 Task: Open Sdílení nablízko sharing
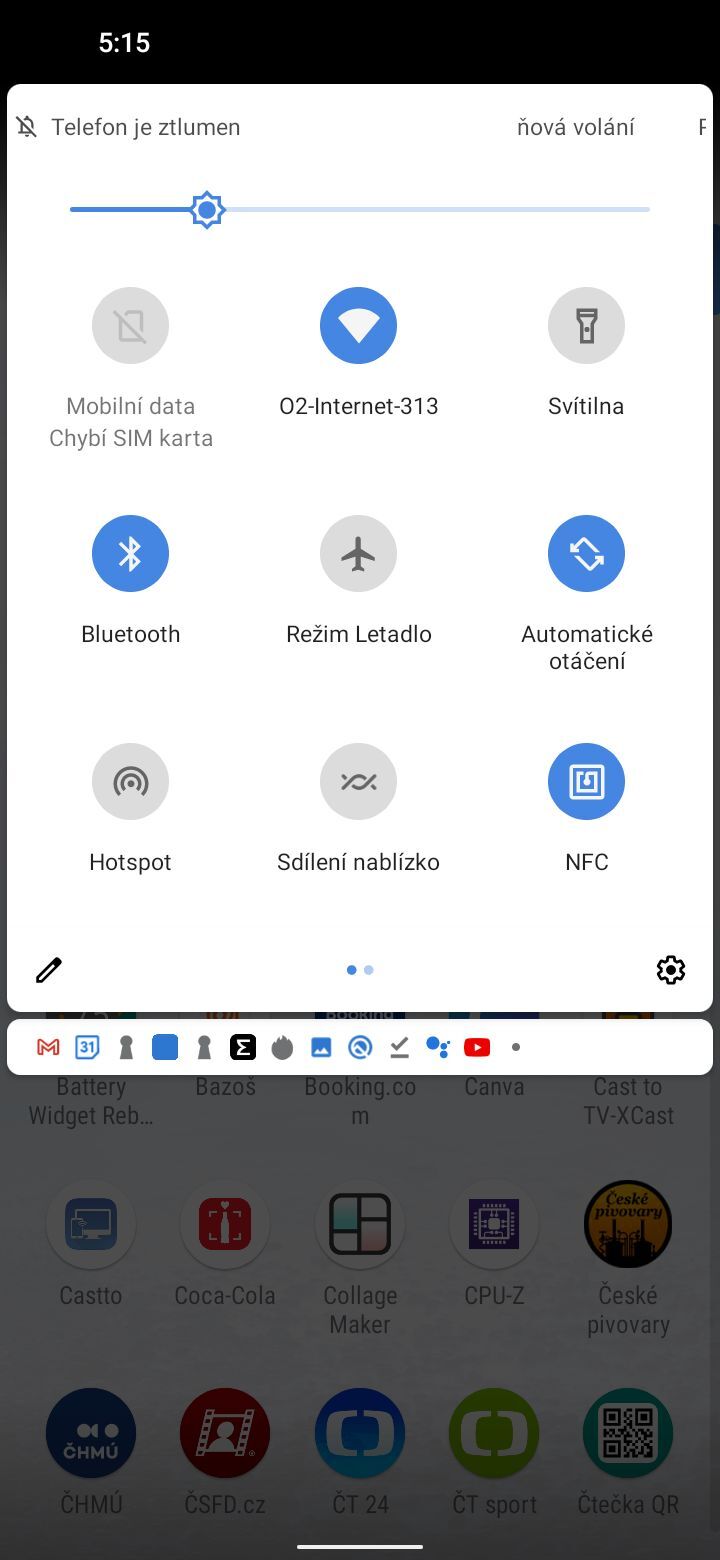click(359, 781)
